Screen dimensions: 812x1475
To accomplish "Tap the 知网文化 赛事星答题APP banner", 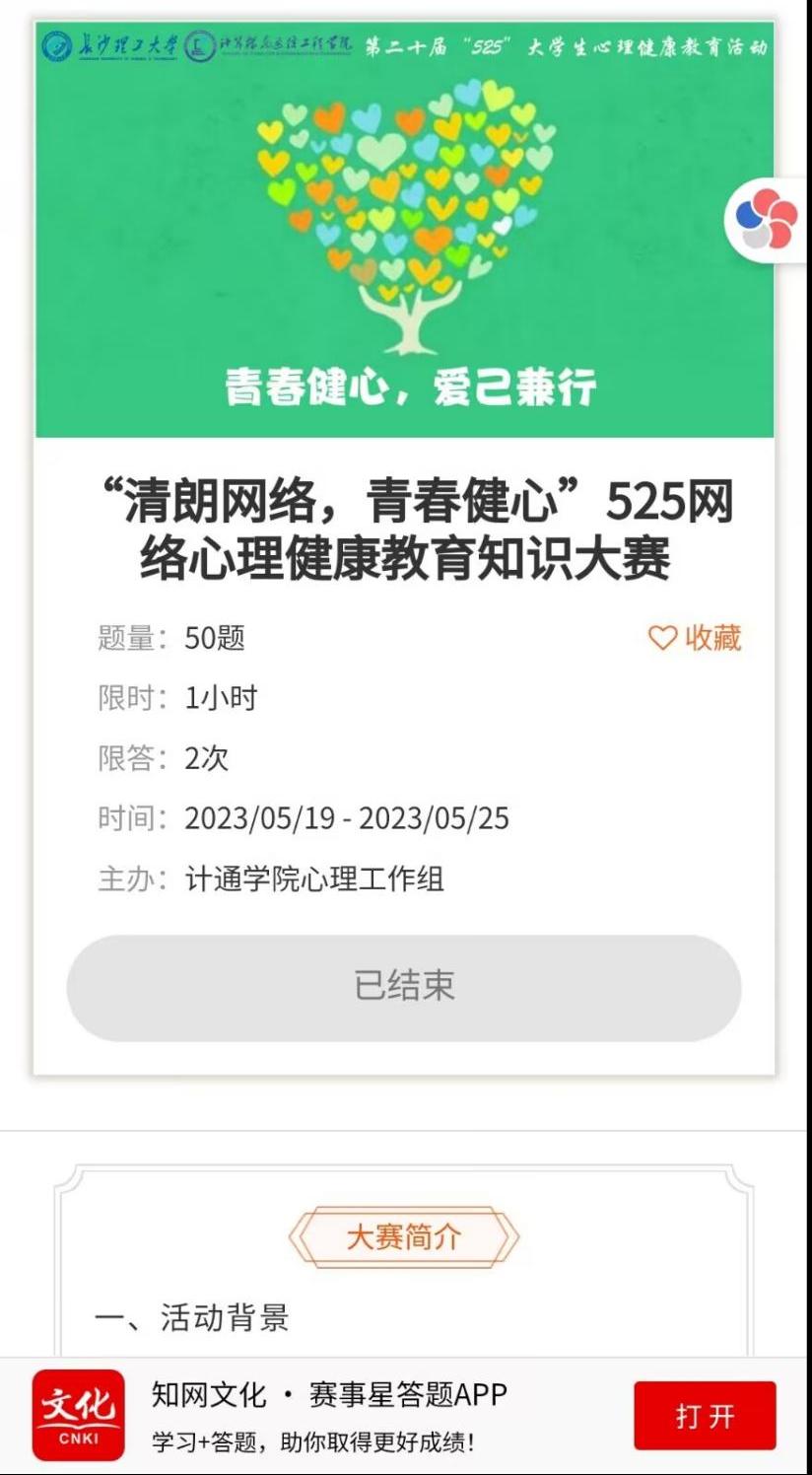I will 329,1416.
